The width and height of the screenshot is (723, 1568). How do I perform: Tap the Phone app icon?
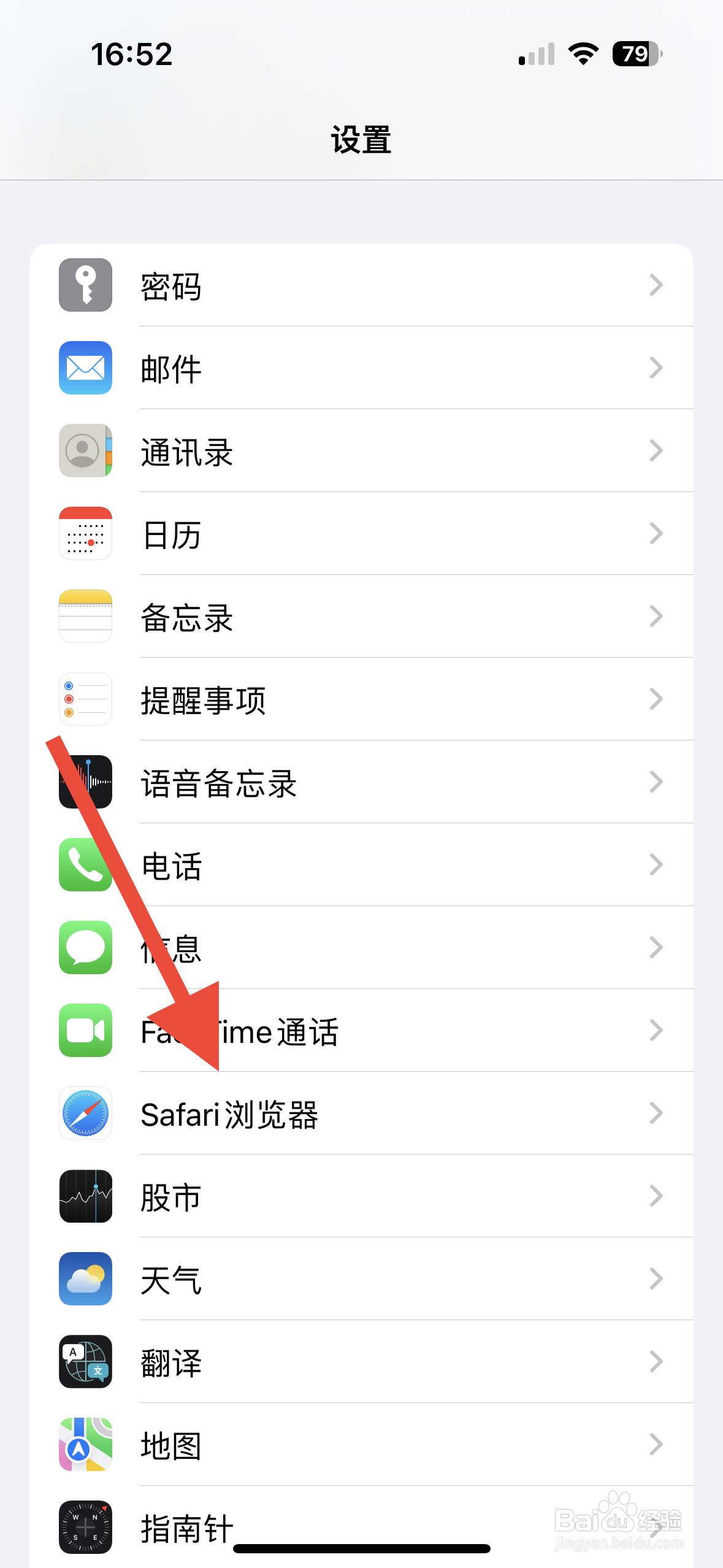(x=85, y=865)
